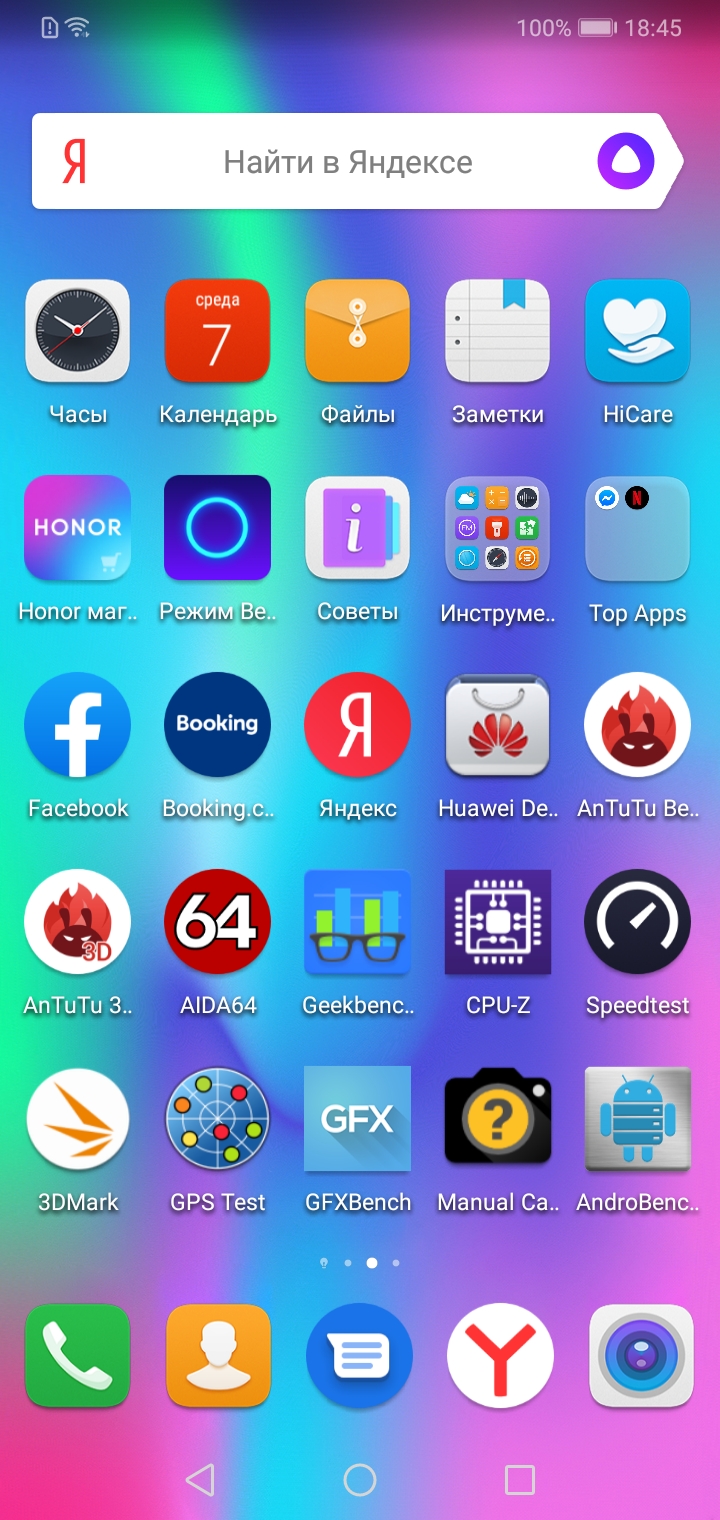The height and width of the screenshot is (1520, 720).
Task: Launch AIDA64
Action: point(218,922)
